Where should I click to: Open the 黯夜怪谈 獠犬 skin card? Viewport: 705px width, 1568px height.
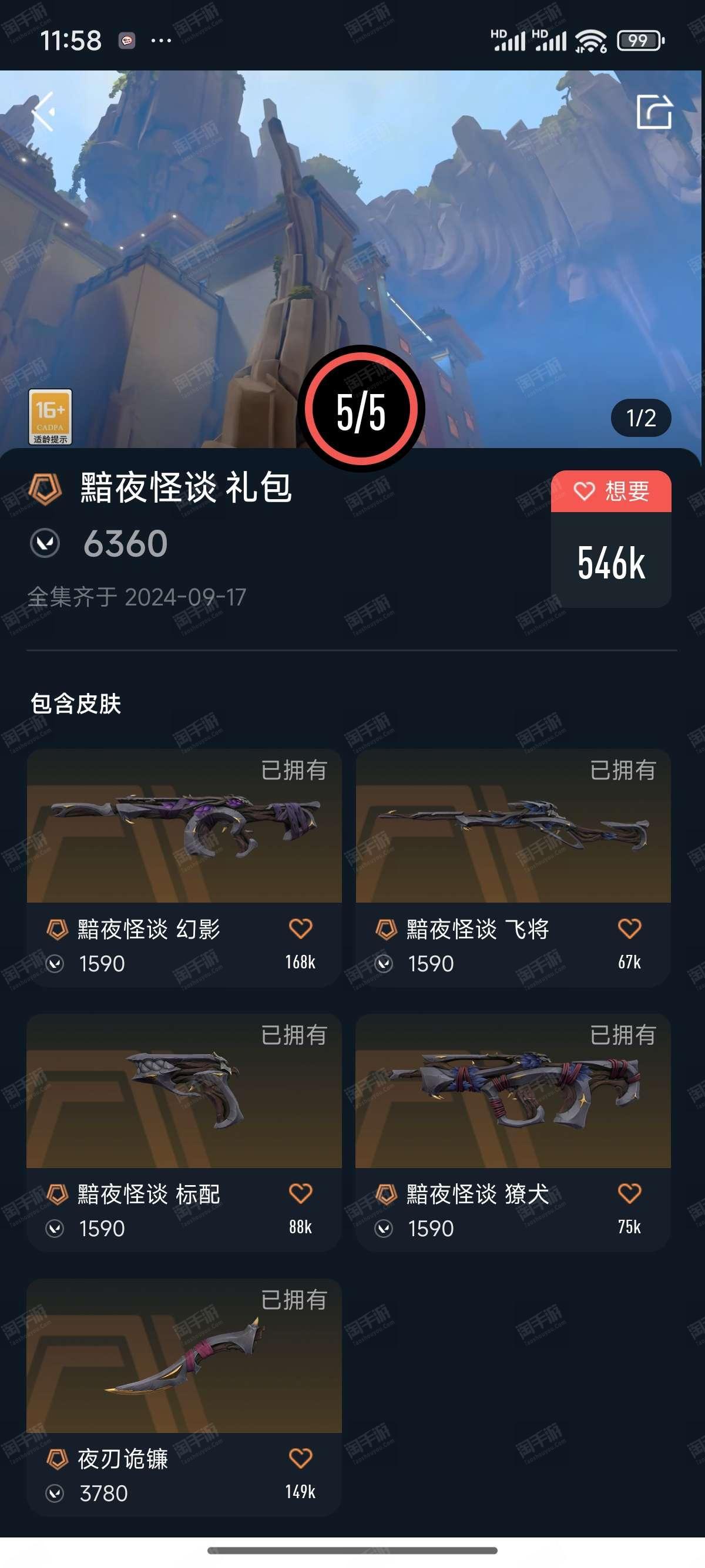click(x=513, y=1132)
